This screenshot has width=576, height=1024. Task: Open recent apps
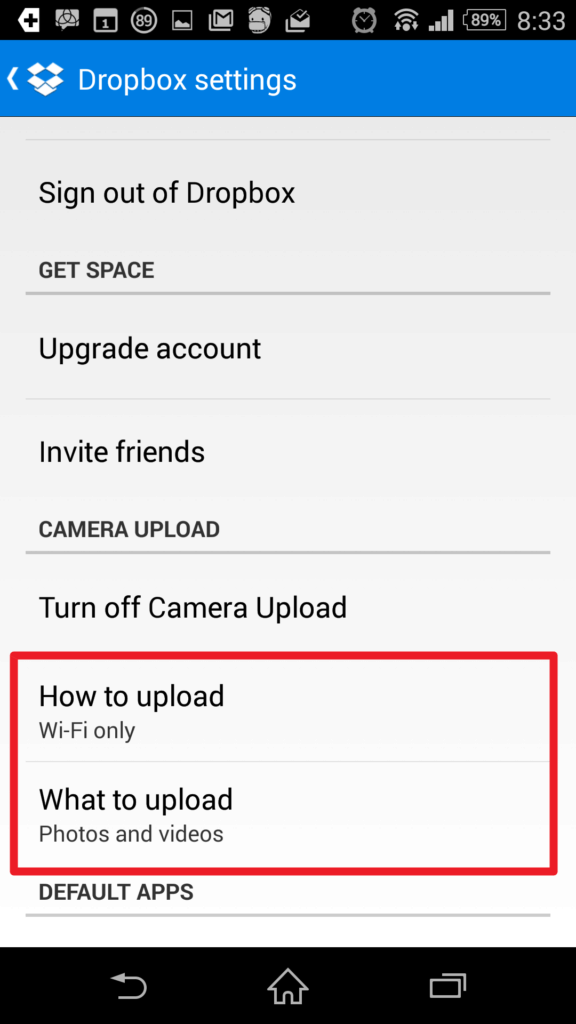tap(448, 986)
